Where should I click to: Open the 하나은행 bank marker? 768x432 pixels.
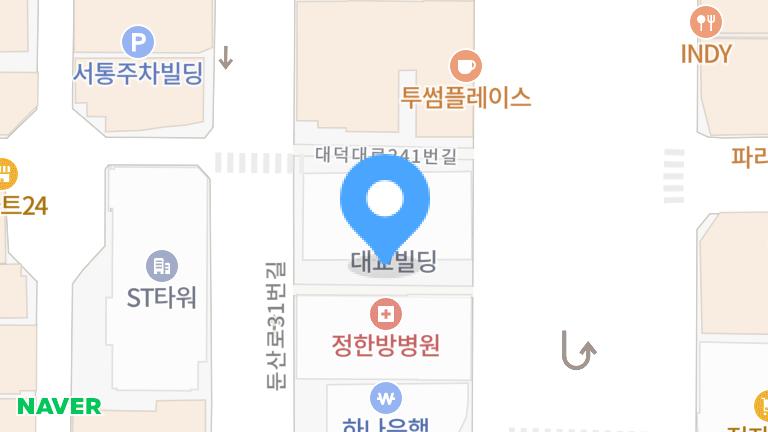pyautogui.click(x=386, y=399)
